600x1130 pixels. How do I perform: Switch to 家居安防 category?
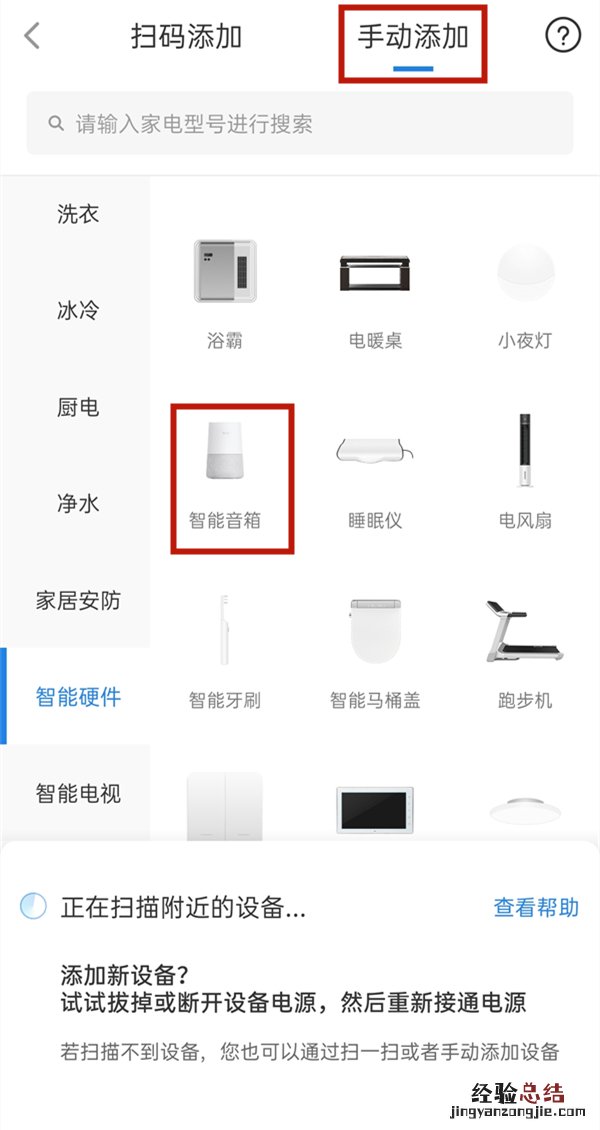click(x=77, y=600)
